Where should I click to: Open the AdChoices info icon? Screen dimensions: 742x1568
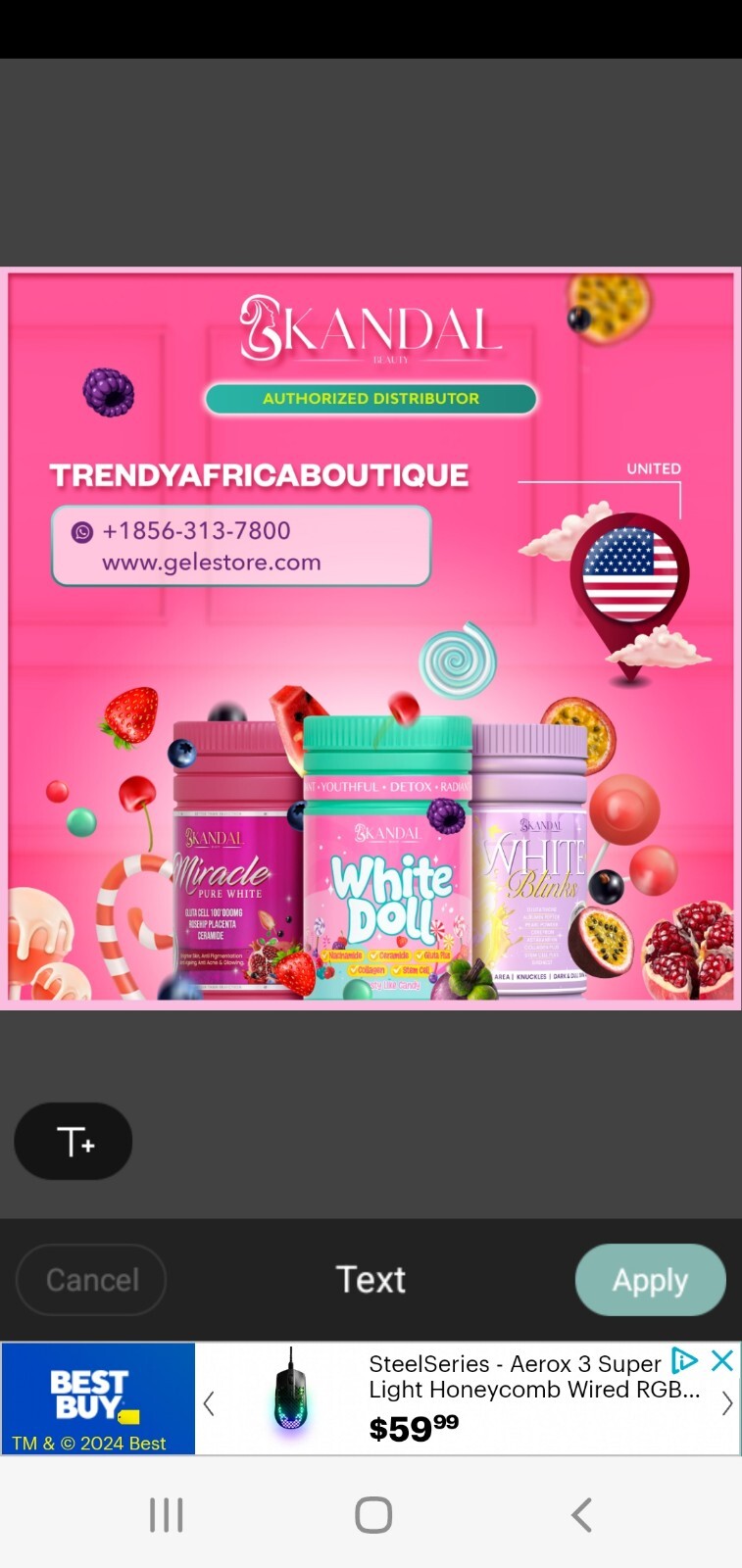(684, 1360)
